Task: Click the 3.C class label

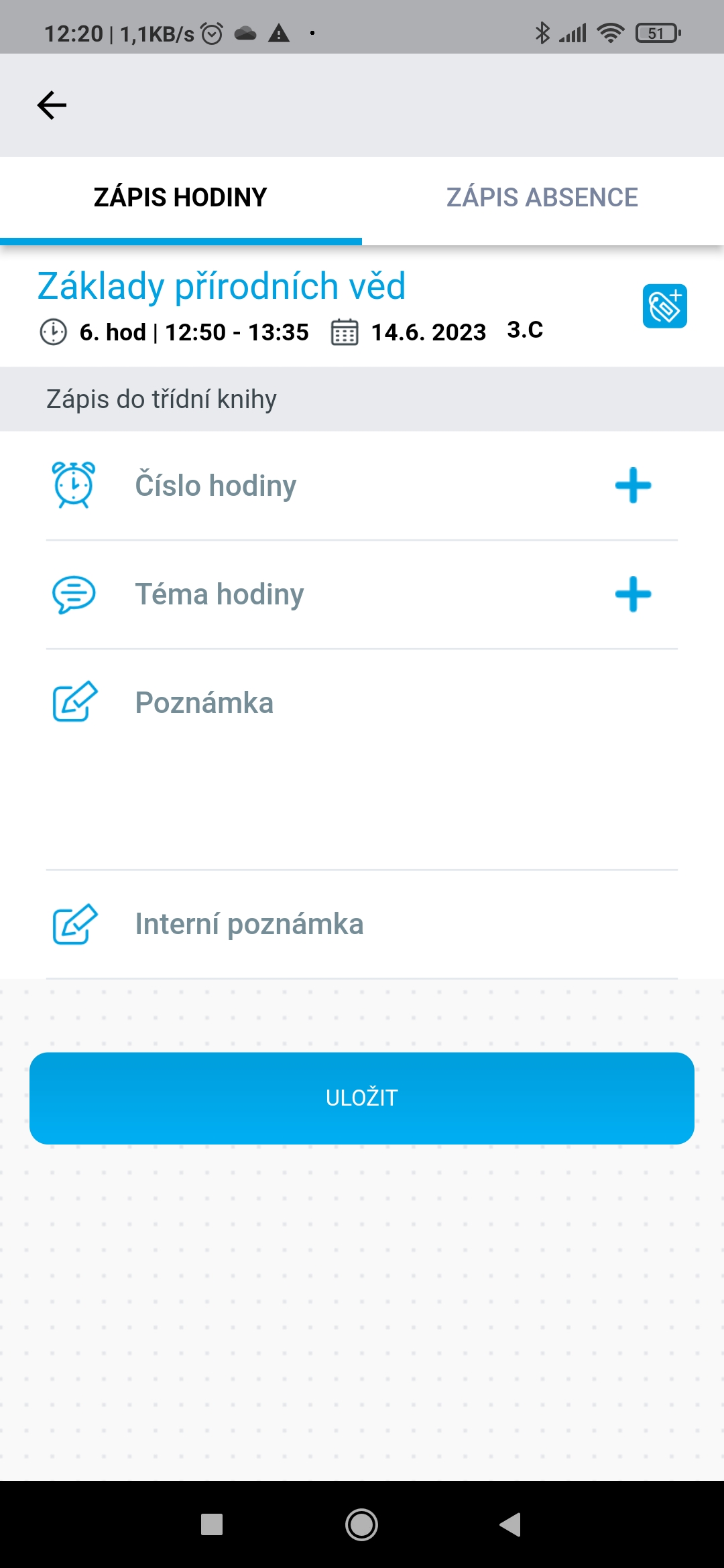Action: pyautogui.click(x=525, y=330)
